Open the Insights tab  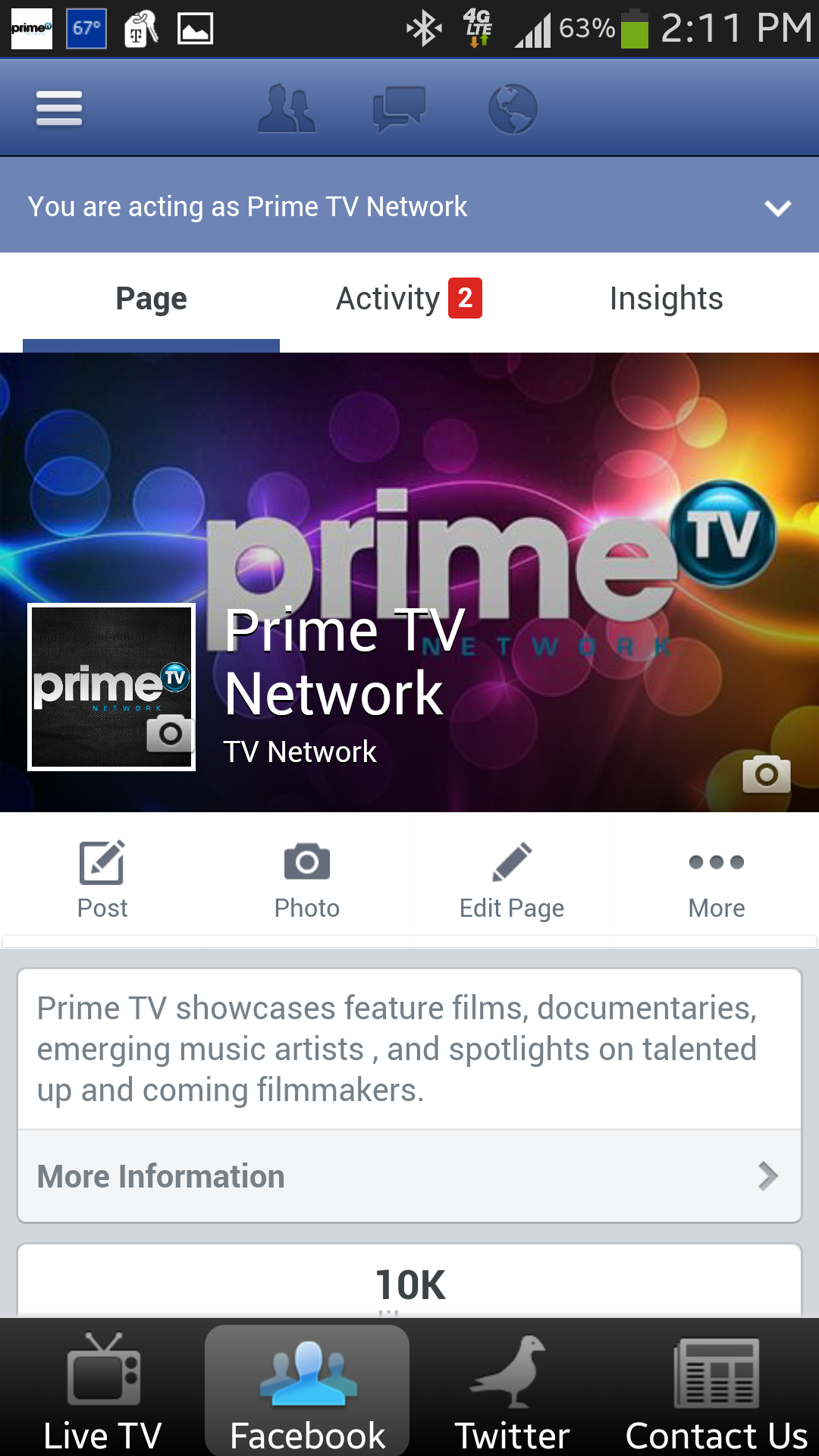click(x=665, y=298)
